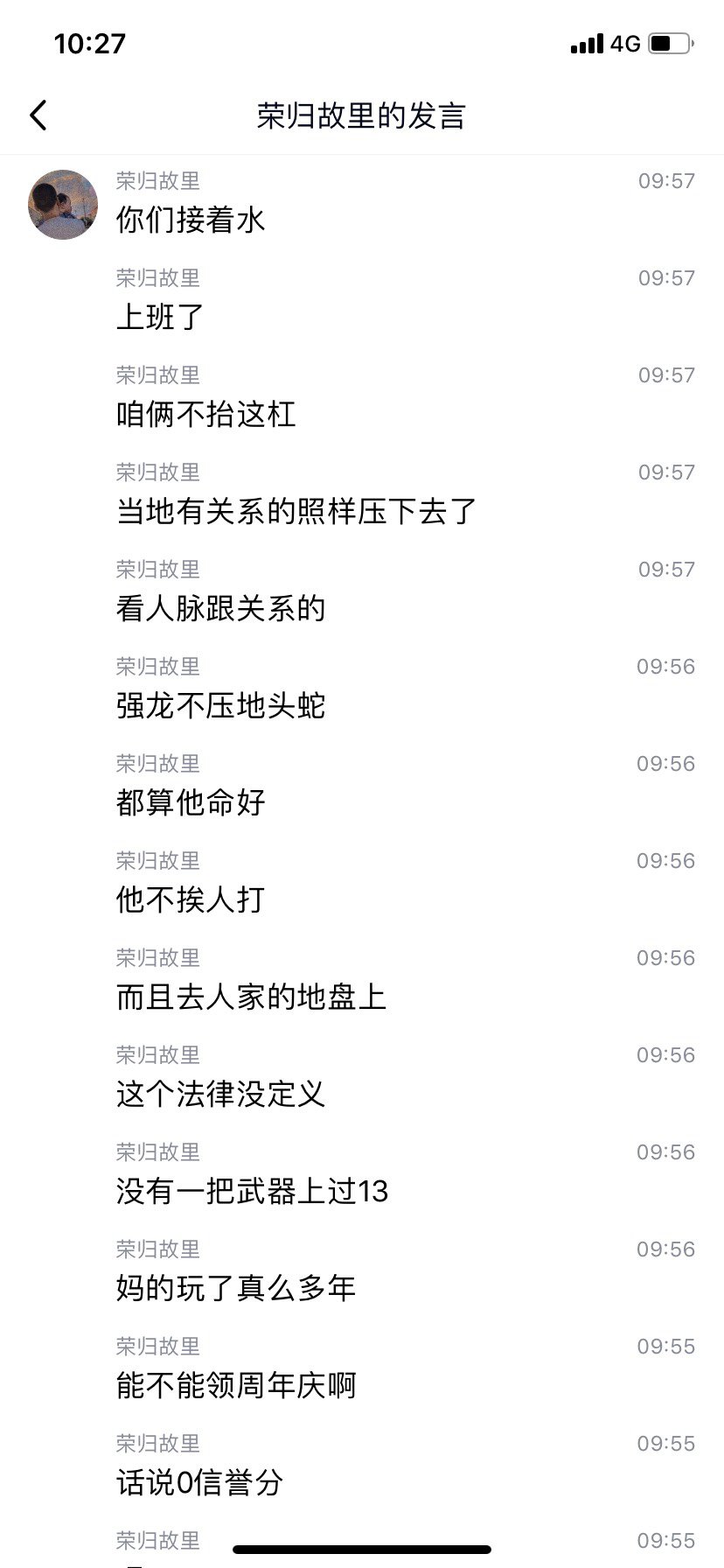Viewport: 724px width, 1568px height.
Task: Select the avatar thumbnail next to 你们接着水
Action: point(62,203)
